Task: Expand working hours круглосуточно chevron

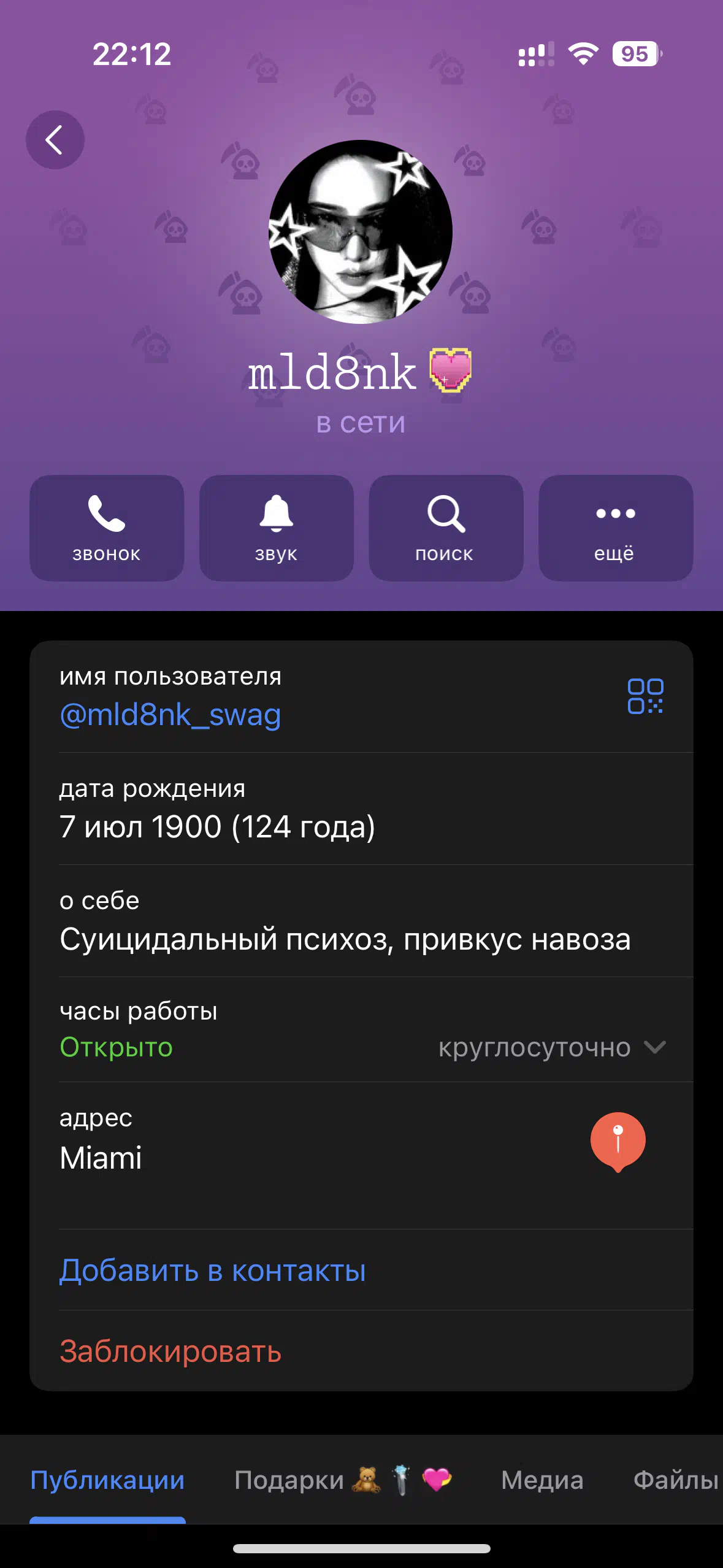Action: pos(655,1047)
